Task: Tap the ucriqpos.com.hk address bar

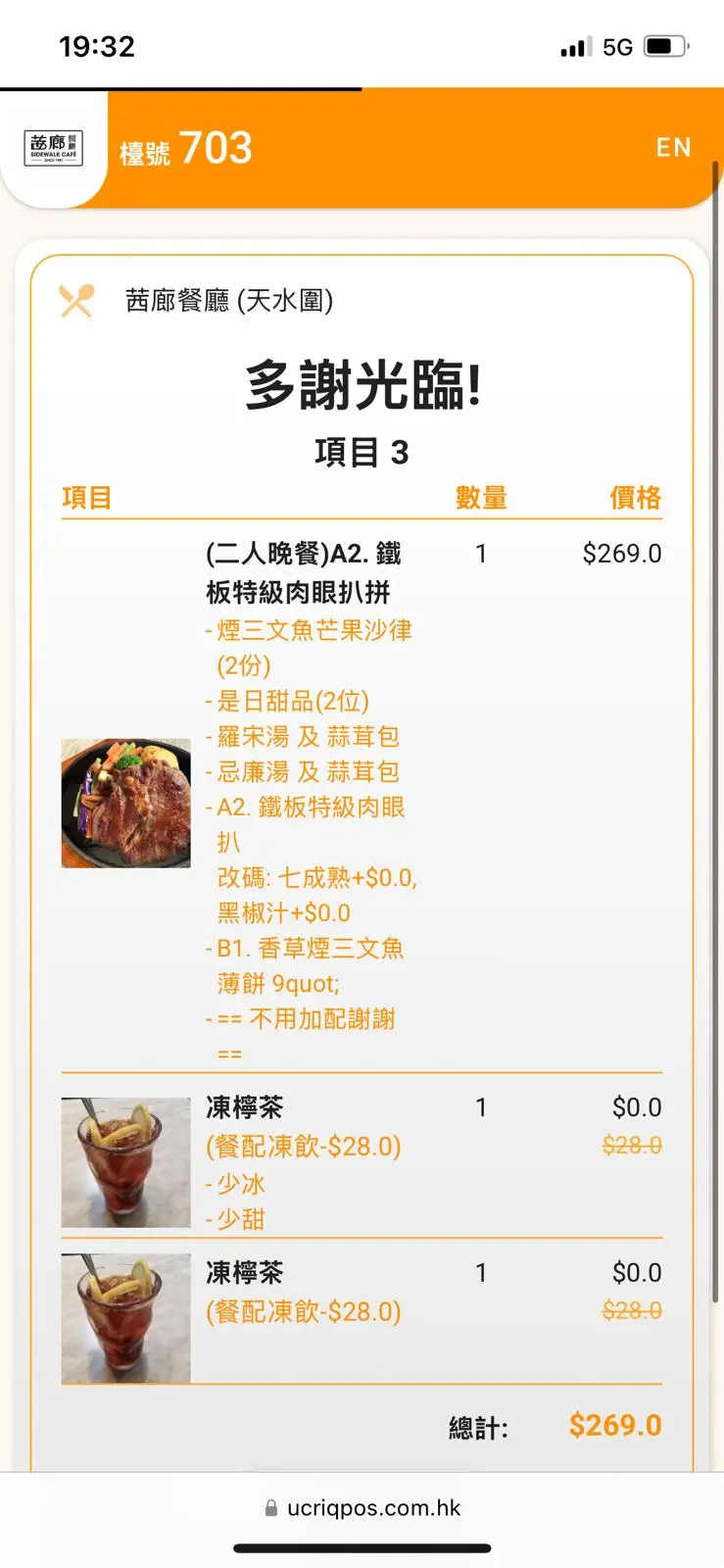Action: [362, 1507]
